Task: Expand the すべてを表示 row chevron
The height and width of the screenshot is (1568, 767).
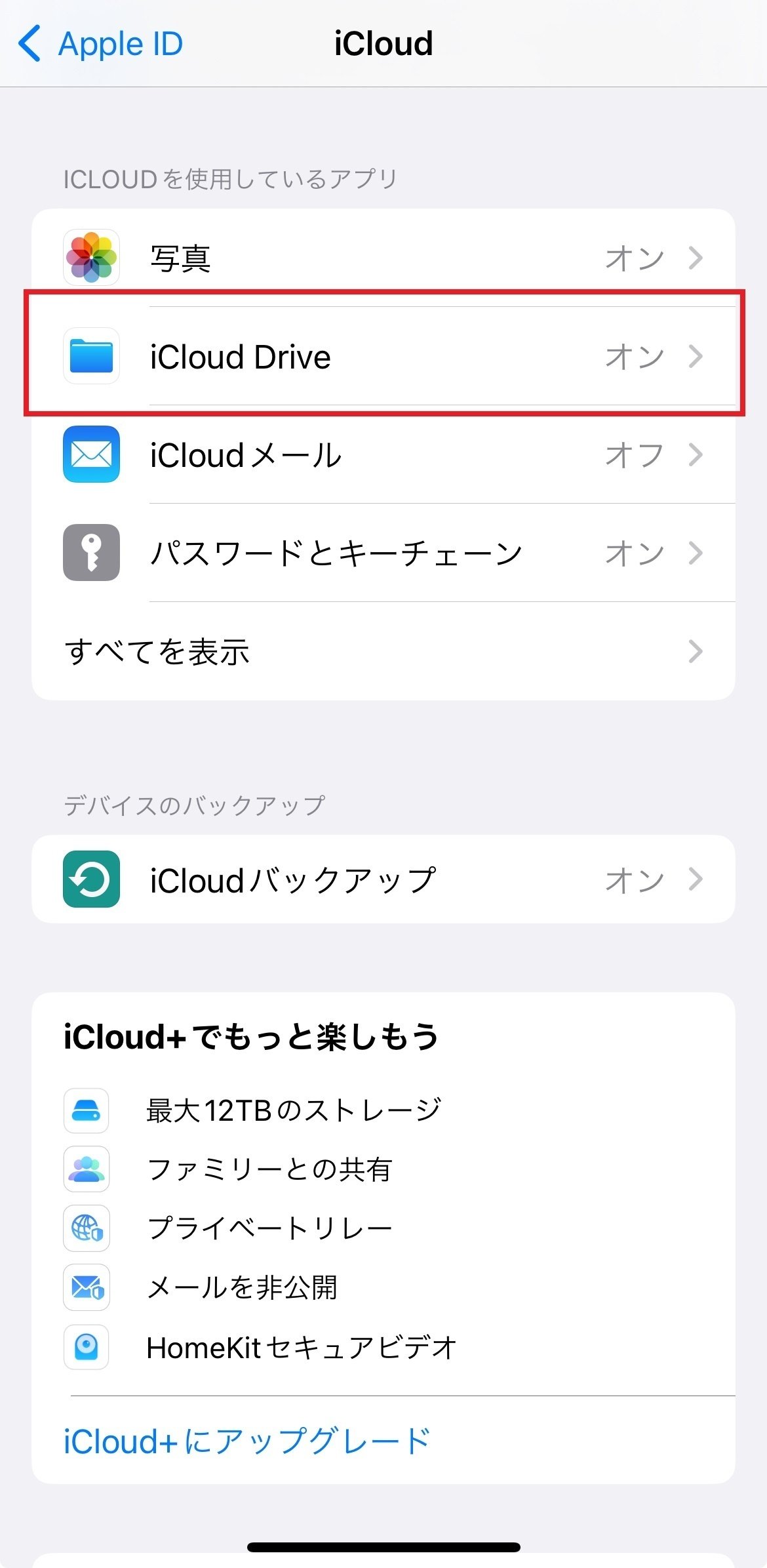Action: tap(696, 651)
